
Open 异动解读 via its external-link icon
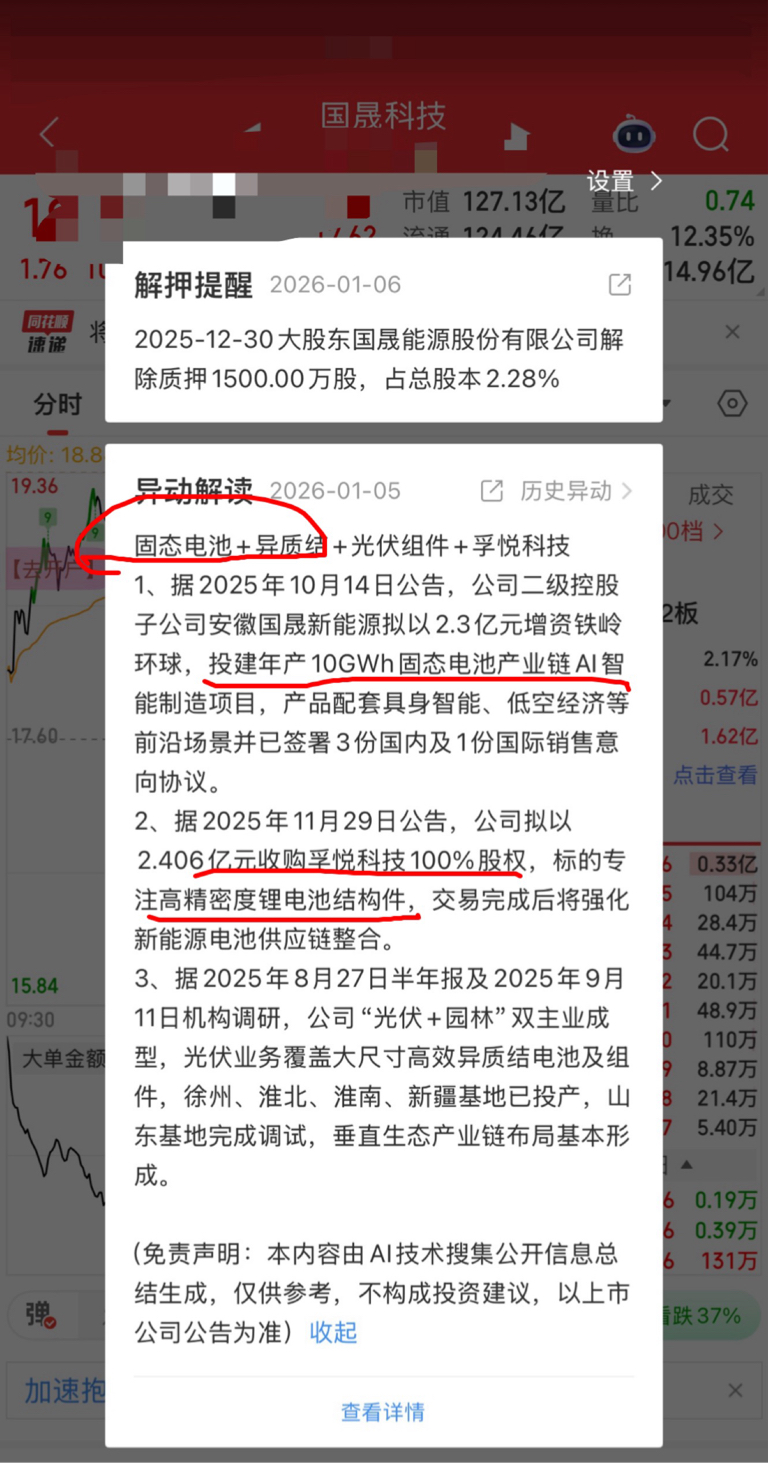(x=491, y=491)
